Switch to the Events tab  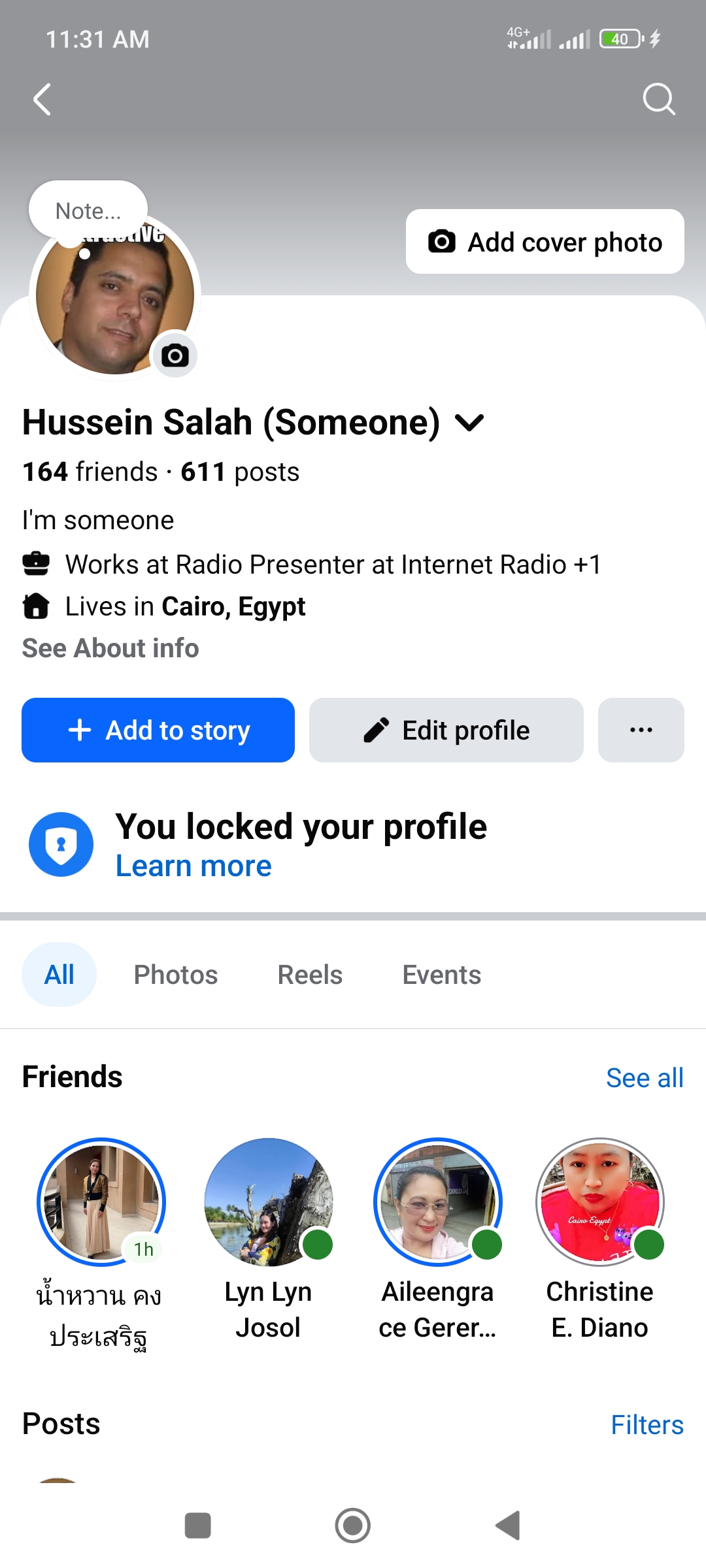[x=442, y=974]
